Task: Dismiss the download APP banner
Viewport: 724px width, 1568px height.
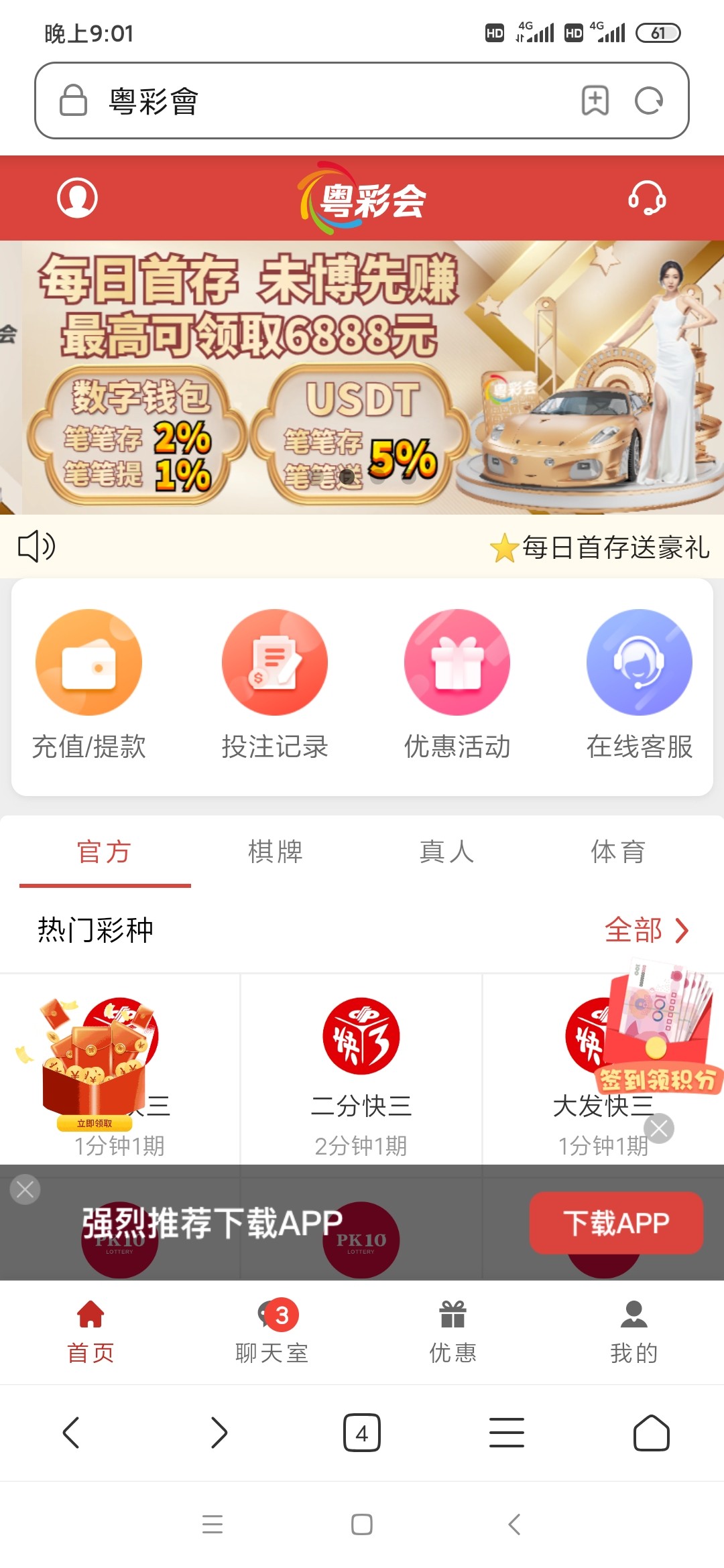Action: 25,1189
